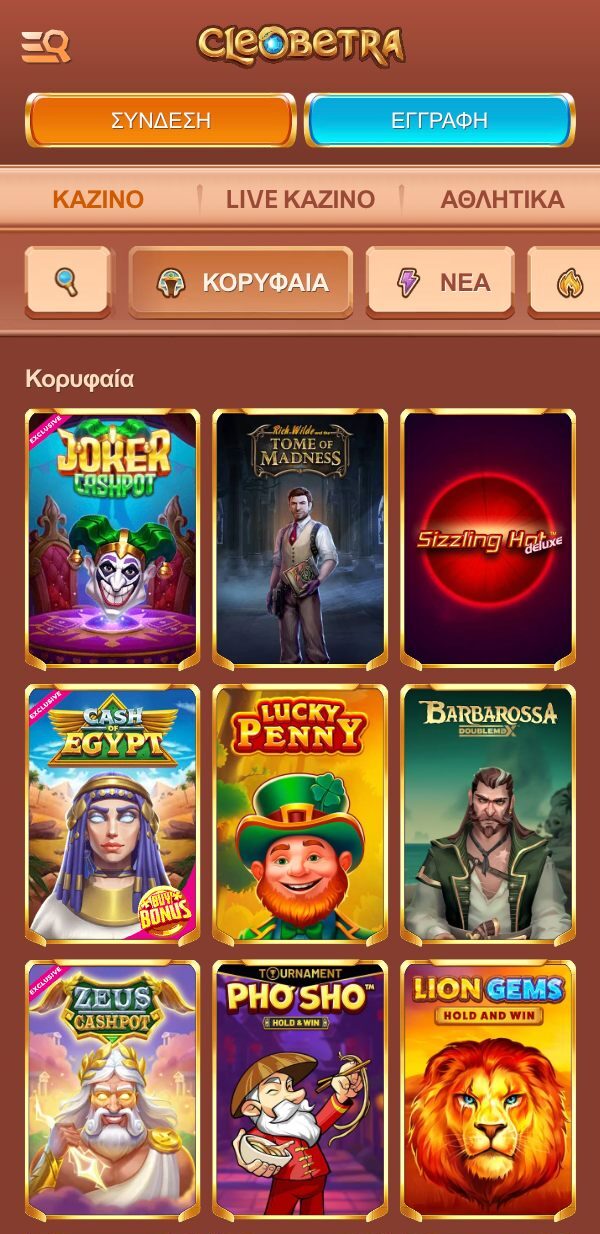Screen dimensions: 600x1234
Task: Open the Tome of Madness game
Action: (x=300, y=538)
